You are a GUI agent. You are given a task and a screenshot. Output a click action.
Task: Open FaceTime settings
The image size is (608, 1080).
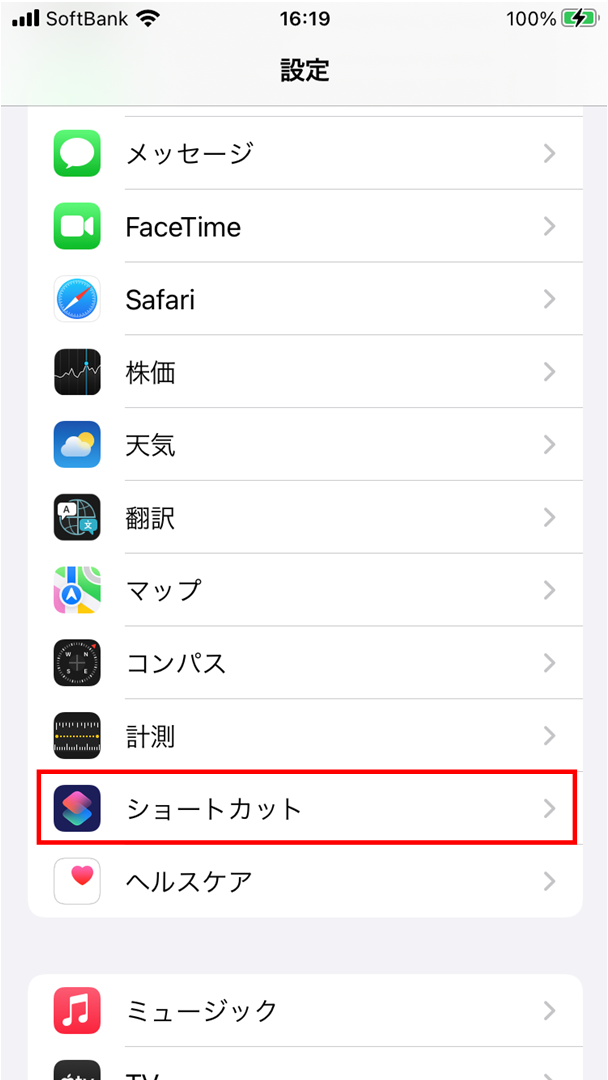(x=304, y=227)
